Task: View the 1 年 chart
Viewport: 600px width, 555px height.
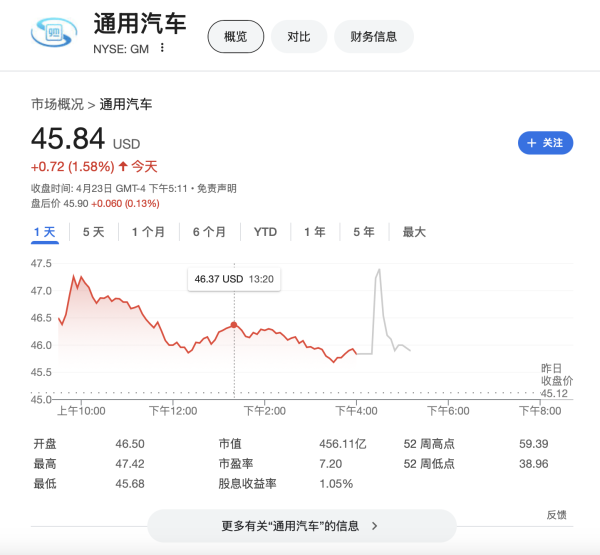Action: click(314, 232)
